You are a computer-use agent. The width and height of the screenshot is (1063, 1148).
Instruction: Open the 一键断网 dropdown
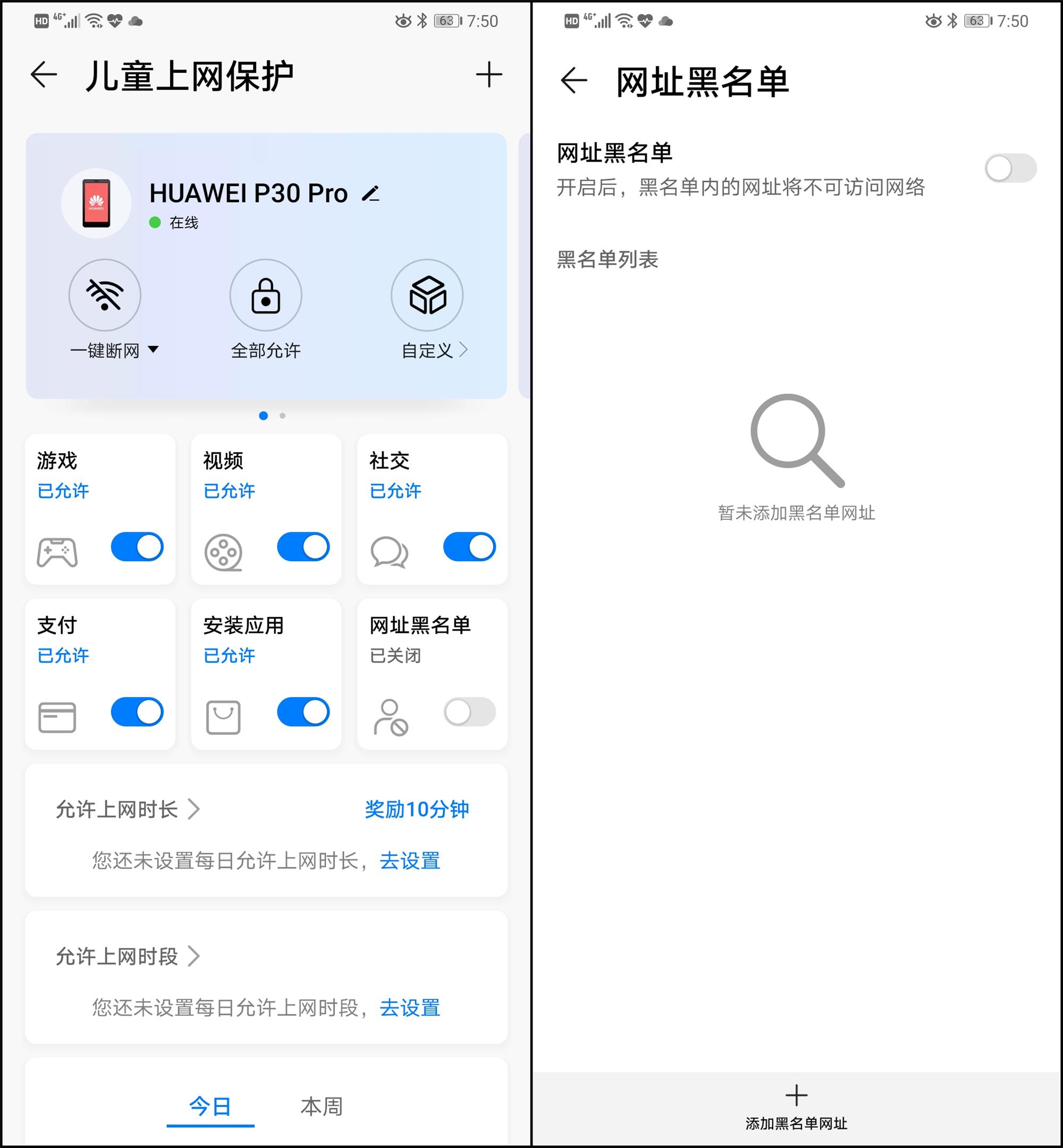pyautogui.click(x=114, y=350)
